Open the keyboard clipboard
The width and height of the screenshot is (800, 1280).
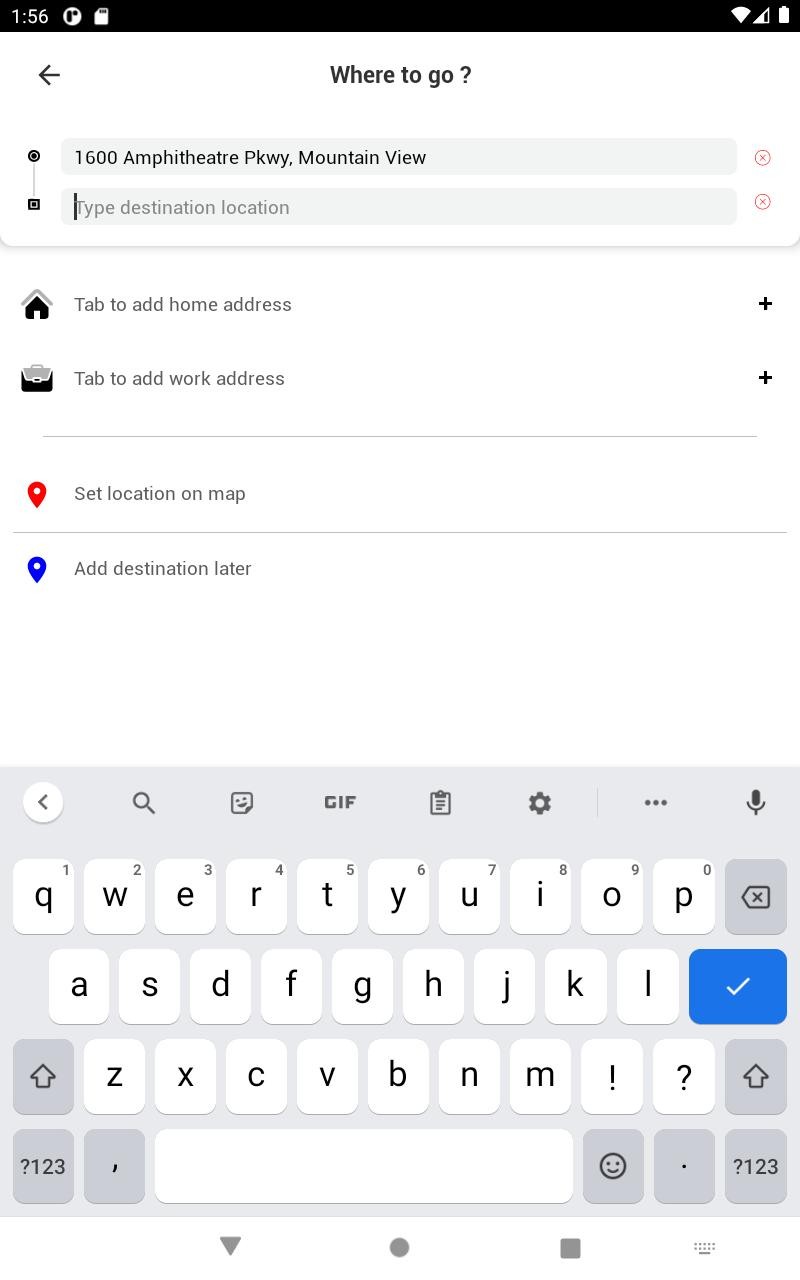tap(440, 802)
